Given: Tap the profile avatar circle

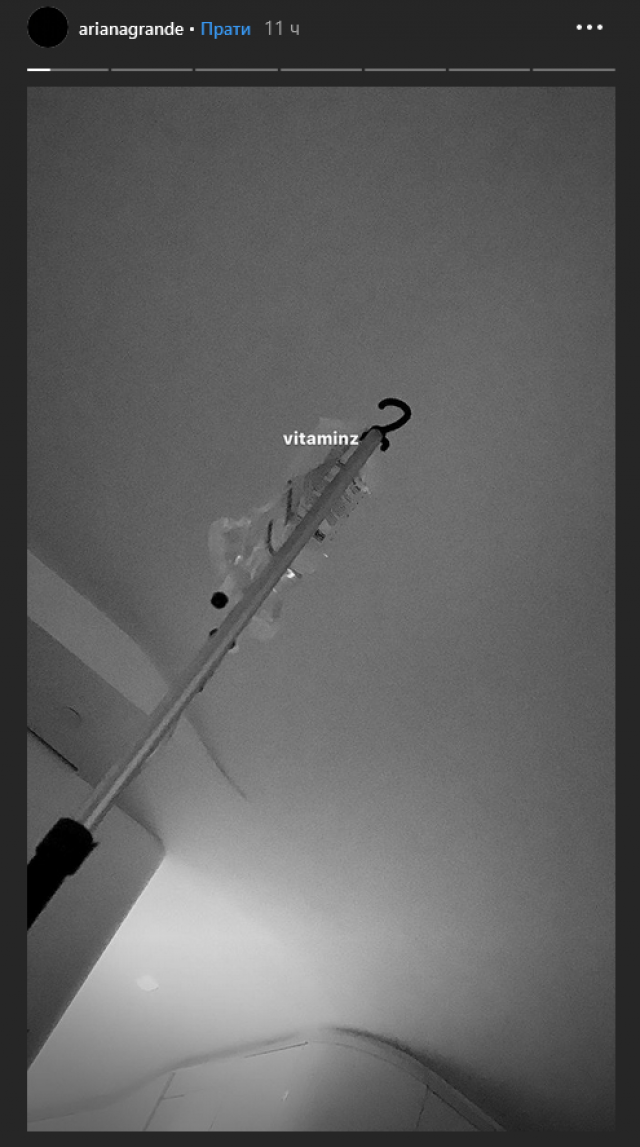Looking at the screenshot, I should [x=48, y=27].
